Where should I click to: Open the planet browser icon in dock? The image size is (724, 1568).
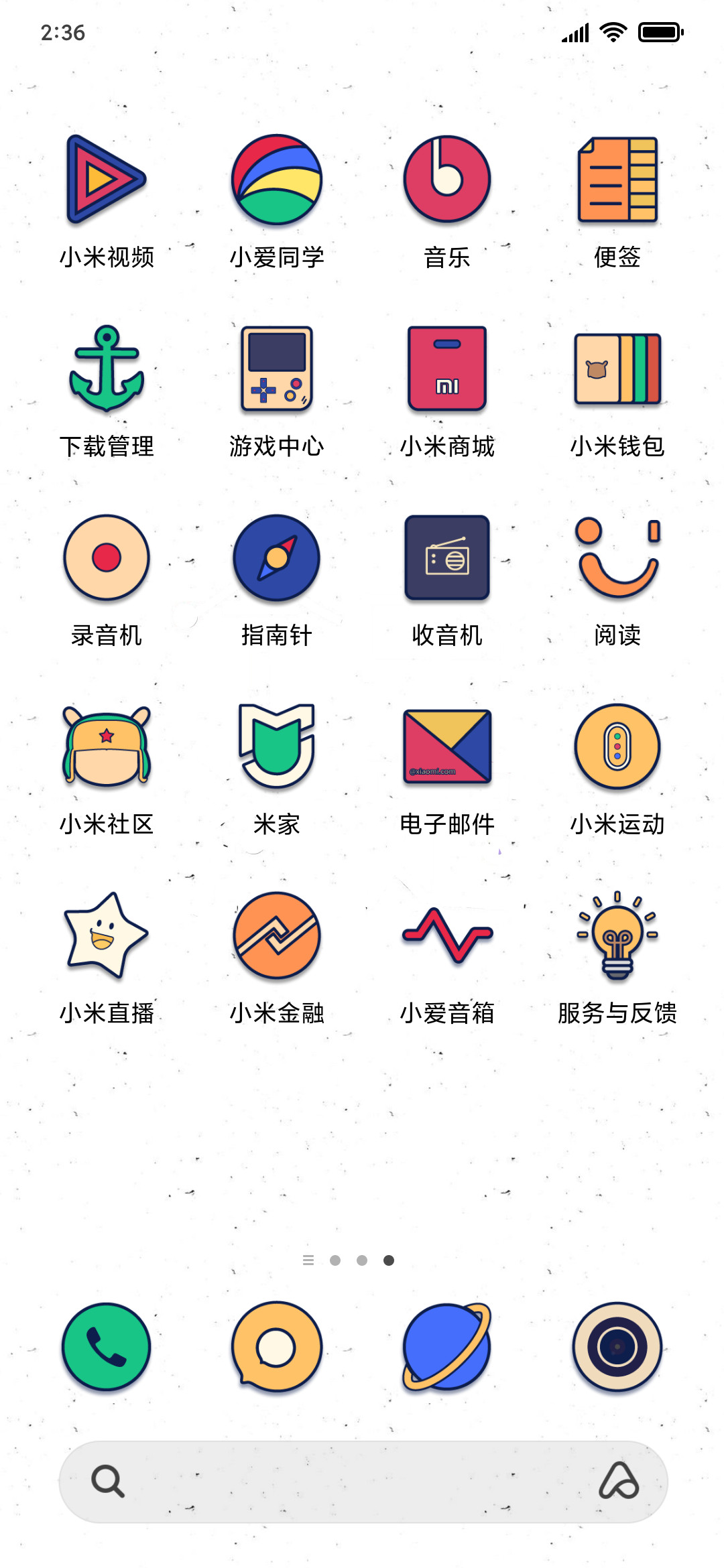click(447, 1347)
